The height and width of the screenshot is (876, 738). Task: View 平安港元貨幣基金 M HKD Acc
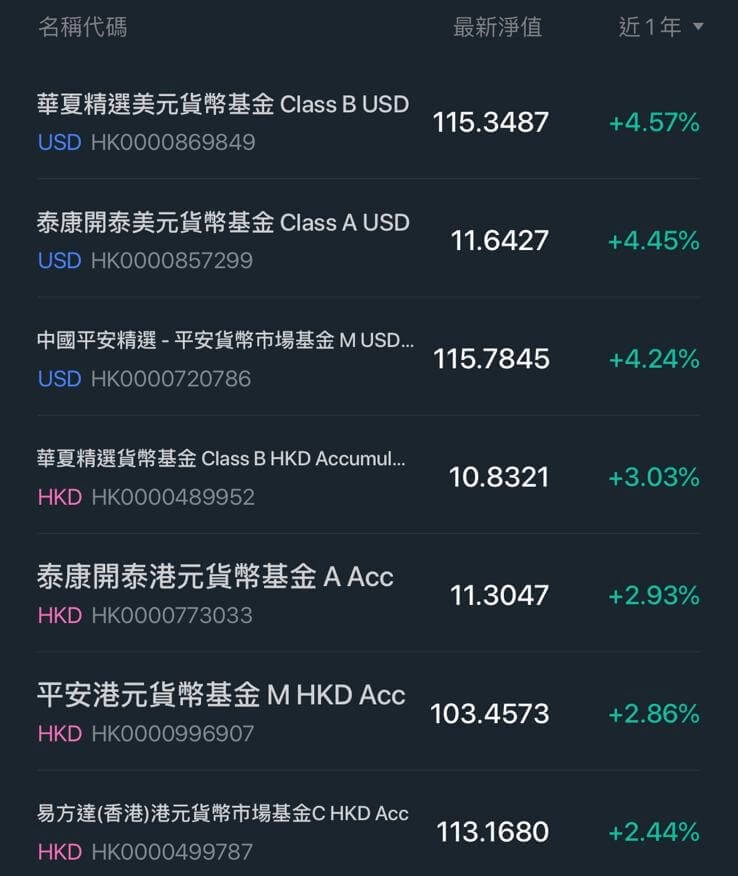click(x=221, y=695)
